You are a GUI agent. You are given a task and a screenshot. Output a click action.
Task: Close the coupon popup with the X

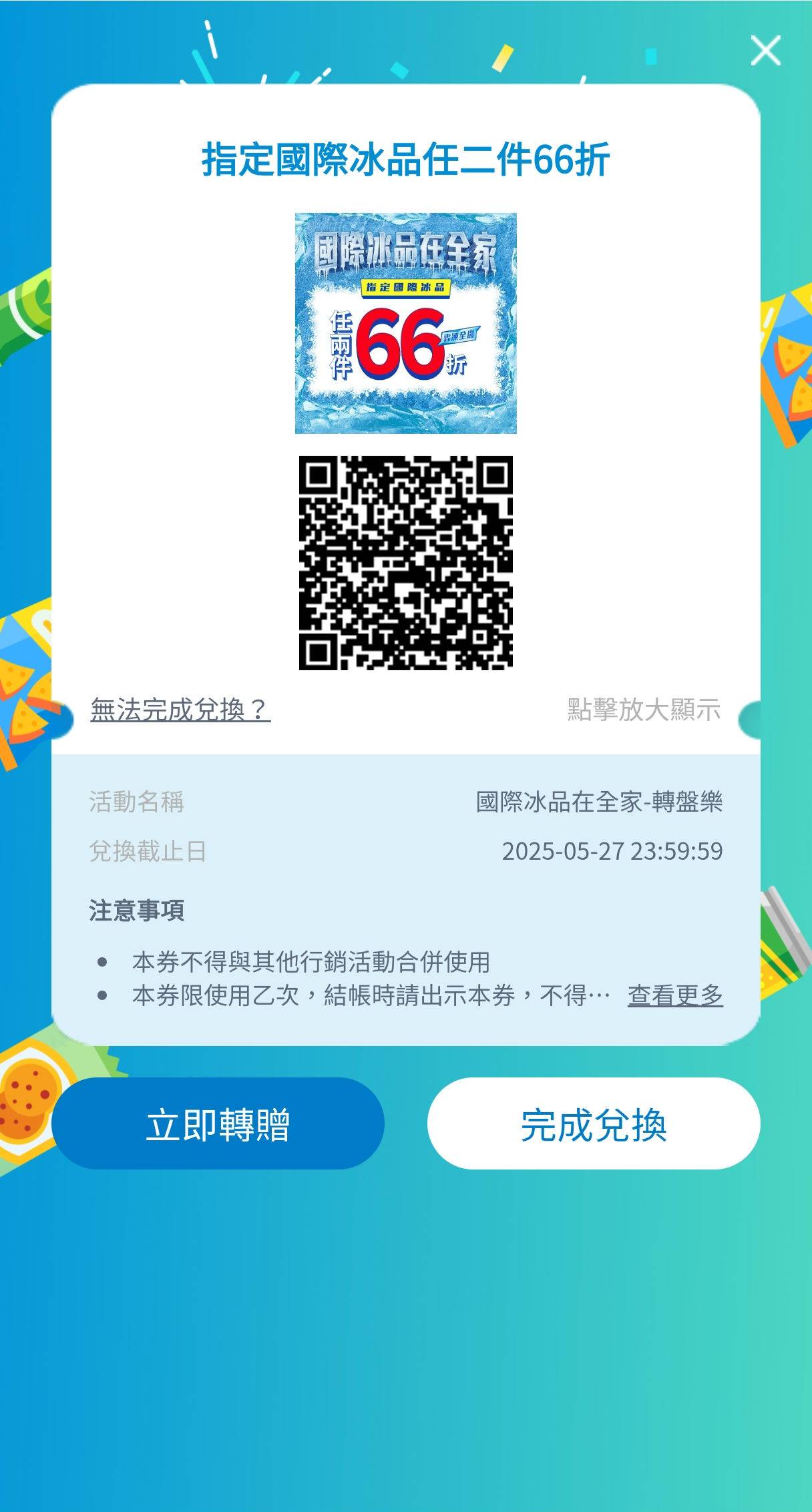click(765, 51)
